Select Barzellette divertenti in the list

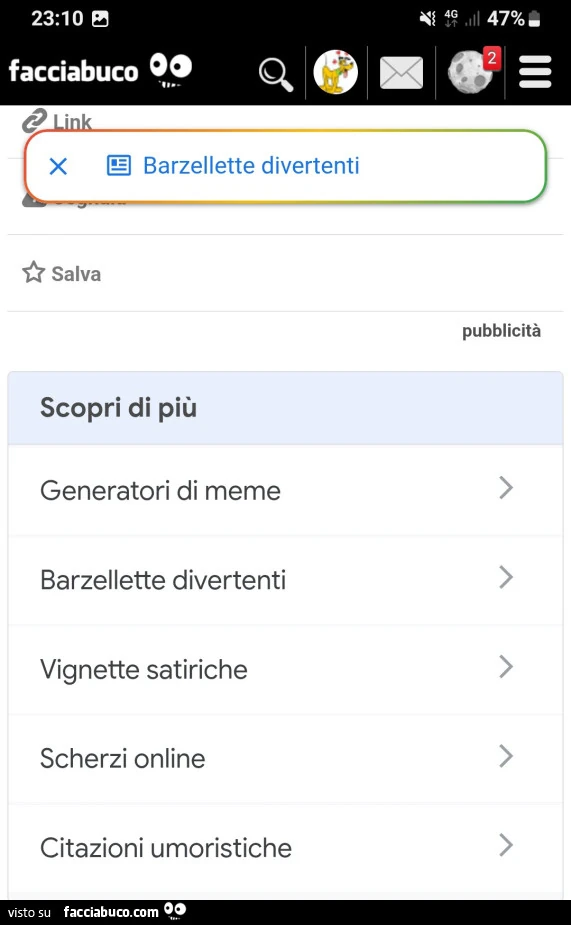286,580
